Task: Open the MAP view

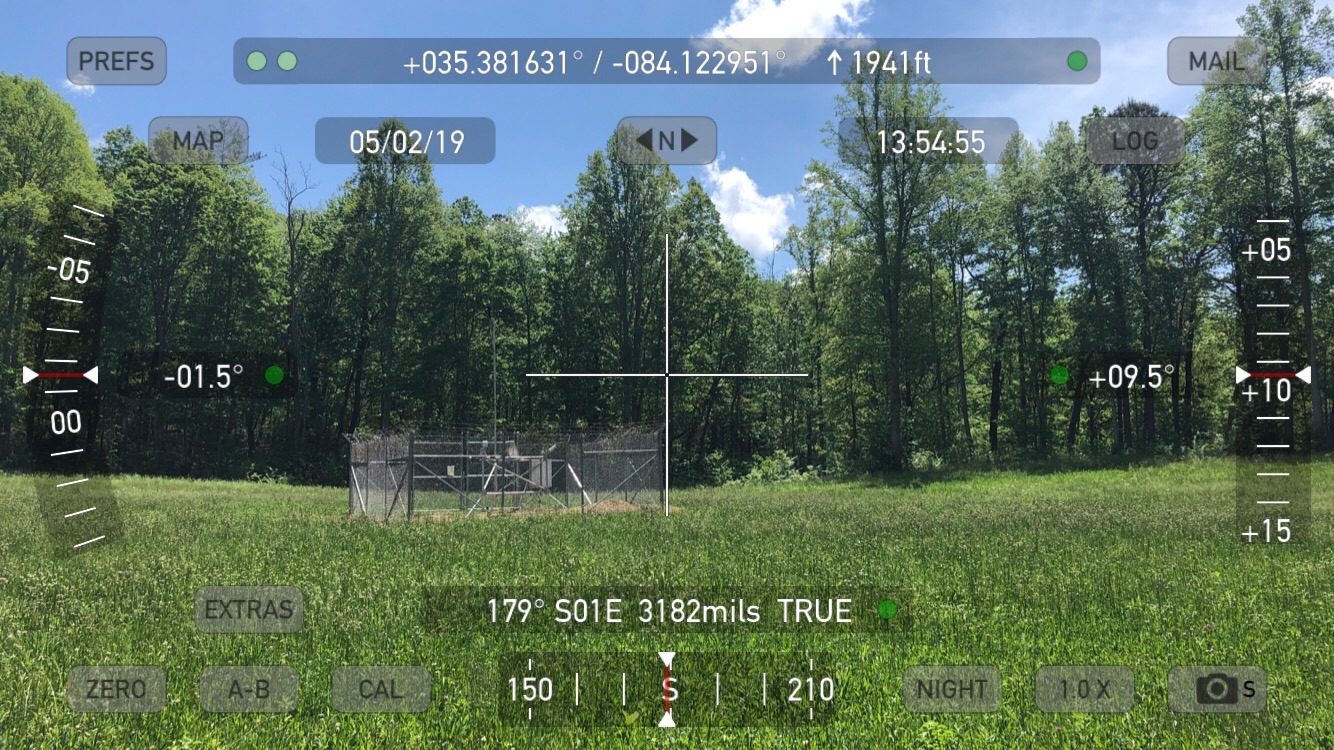Action: 198,141
